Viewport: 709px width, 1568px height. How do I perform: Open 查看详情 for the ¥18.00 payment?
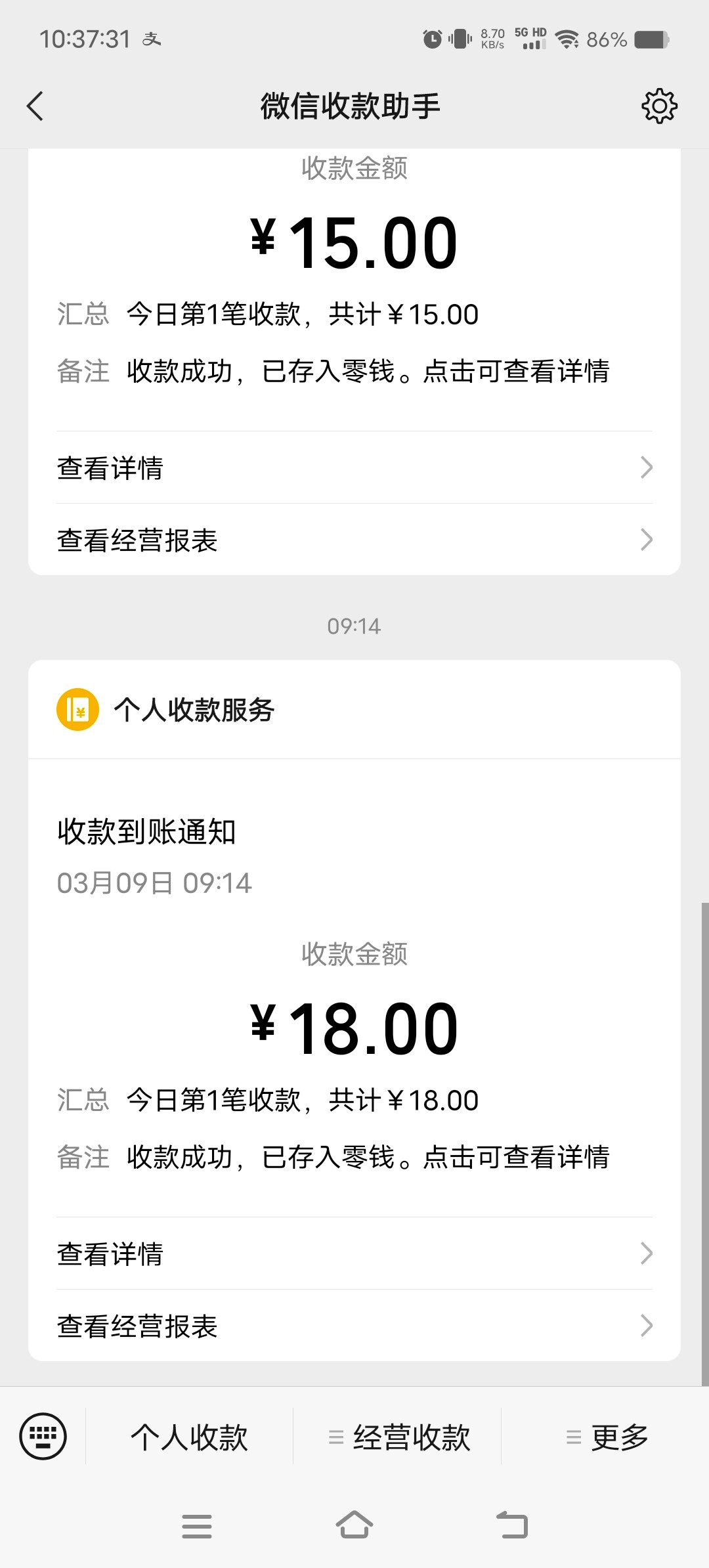click(x=354, y=1253)
